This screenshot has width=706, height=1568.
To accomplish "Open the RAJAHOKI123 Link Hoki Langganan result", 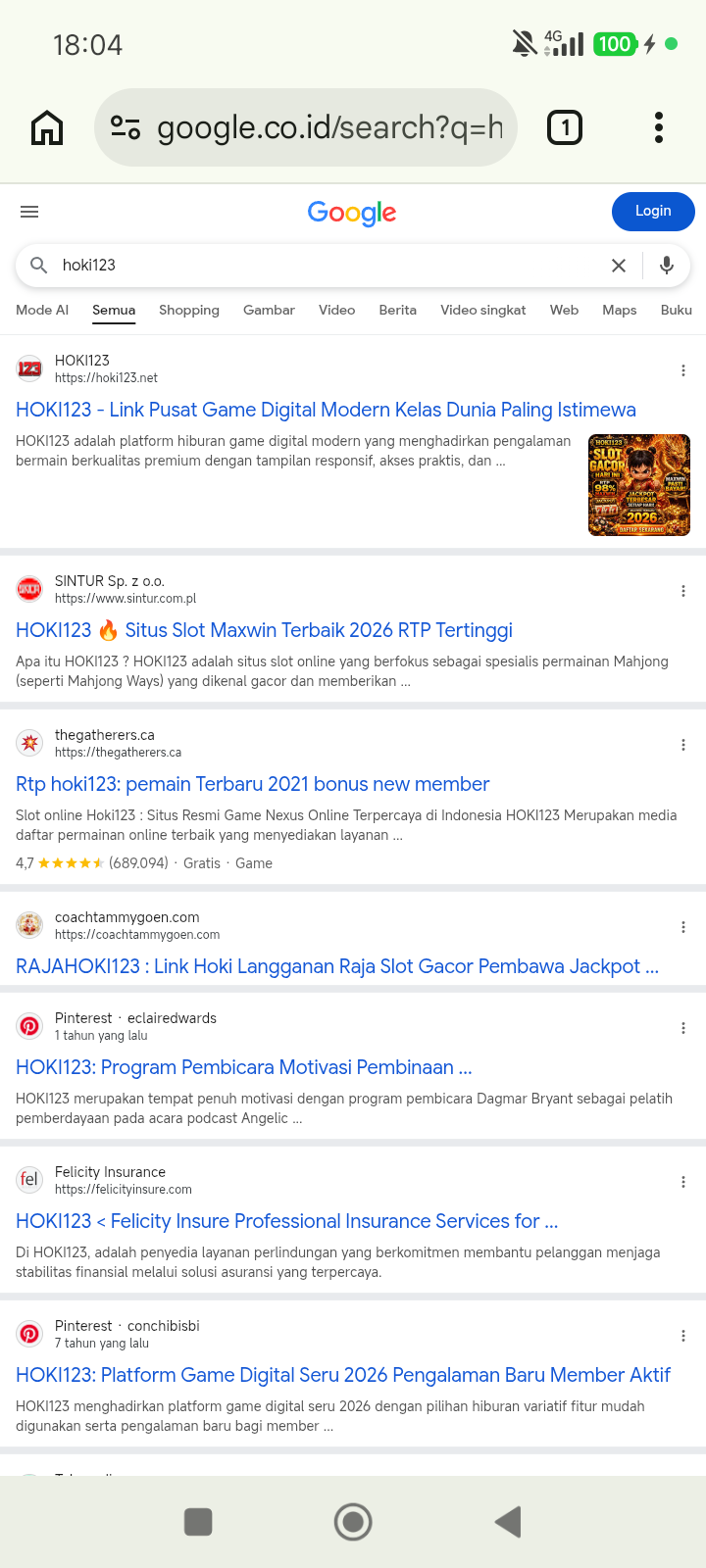I will tap(337, 966).
